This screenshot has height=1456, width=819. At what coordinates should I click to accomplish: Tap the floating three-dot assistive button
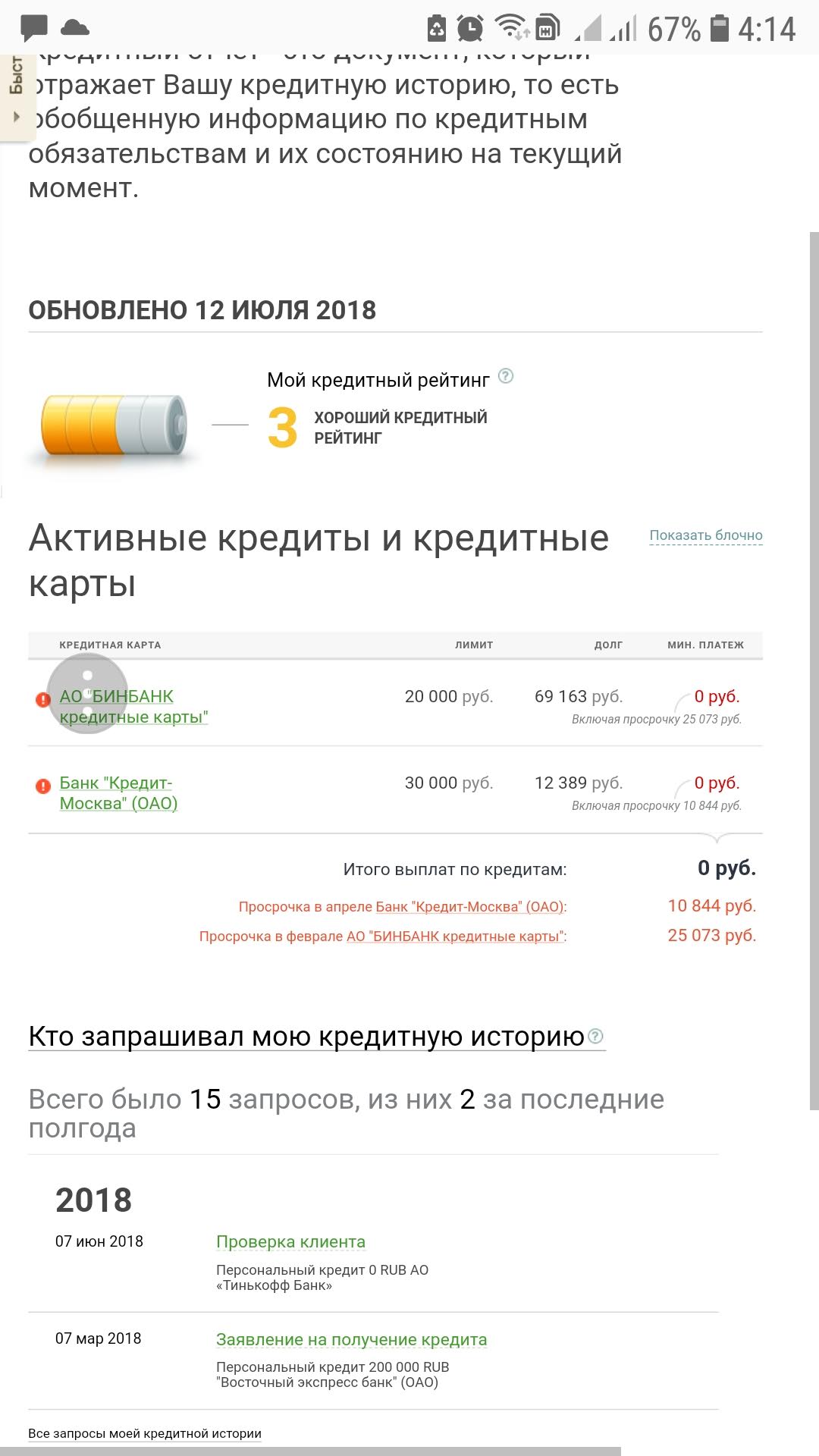(87, 692)
